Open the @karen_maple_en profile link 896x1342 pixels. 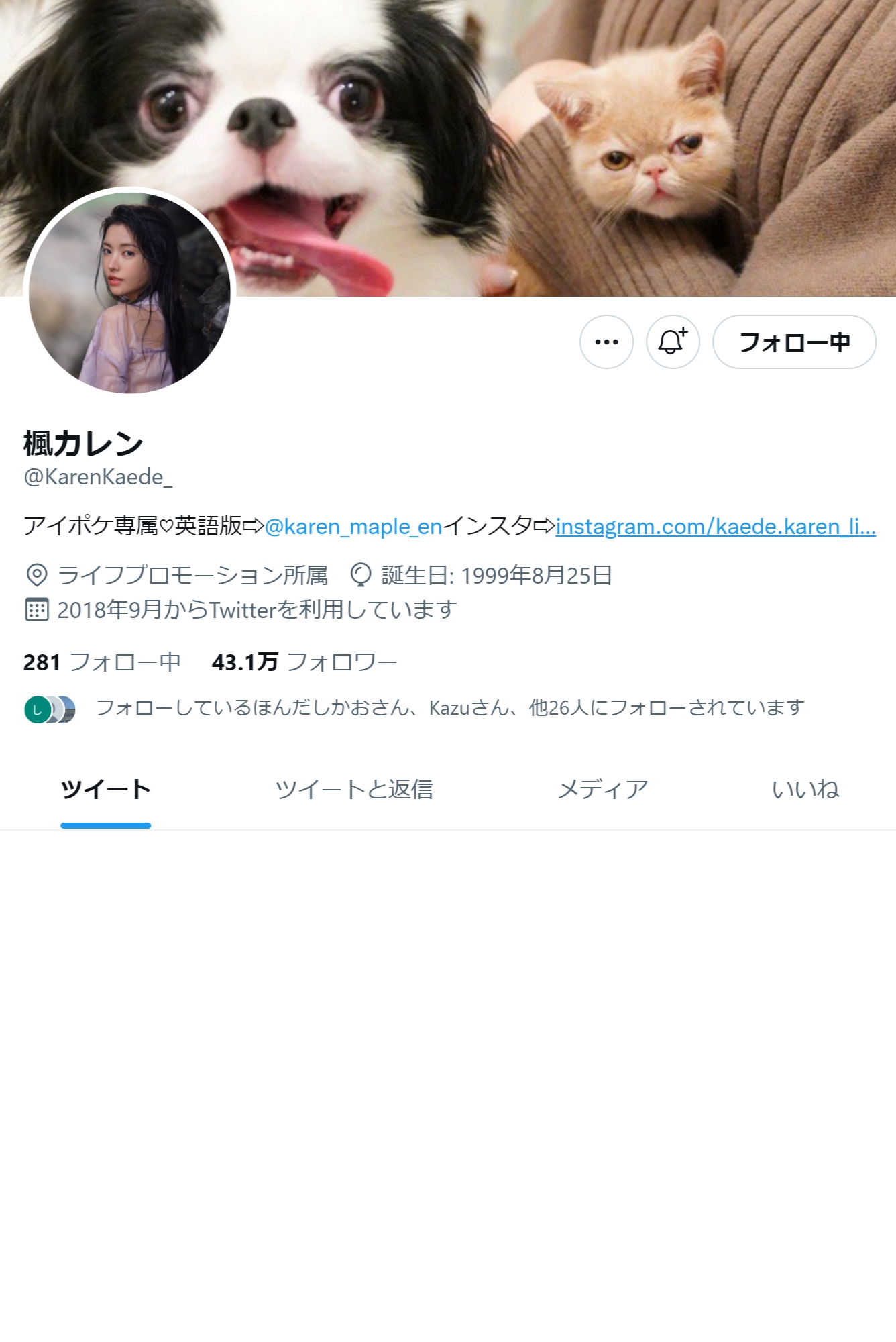[x=353, y=527]
